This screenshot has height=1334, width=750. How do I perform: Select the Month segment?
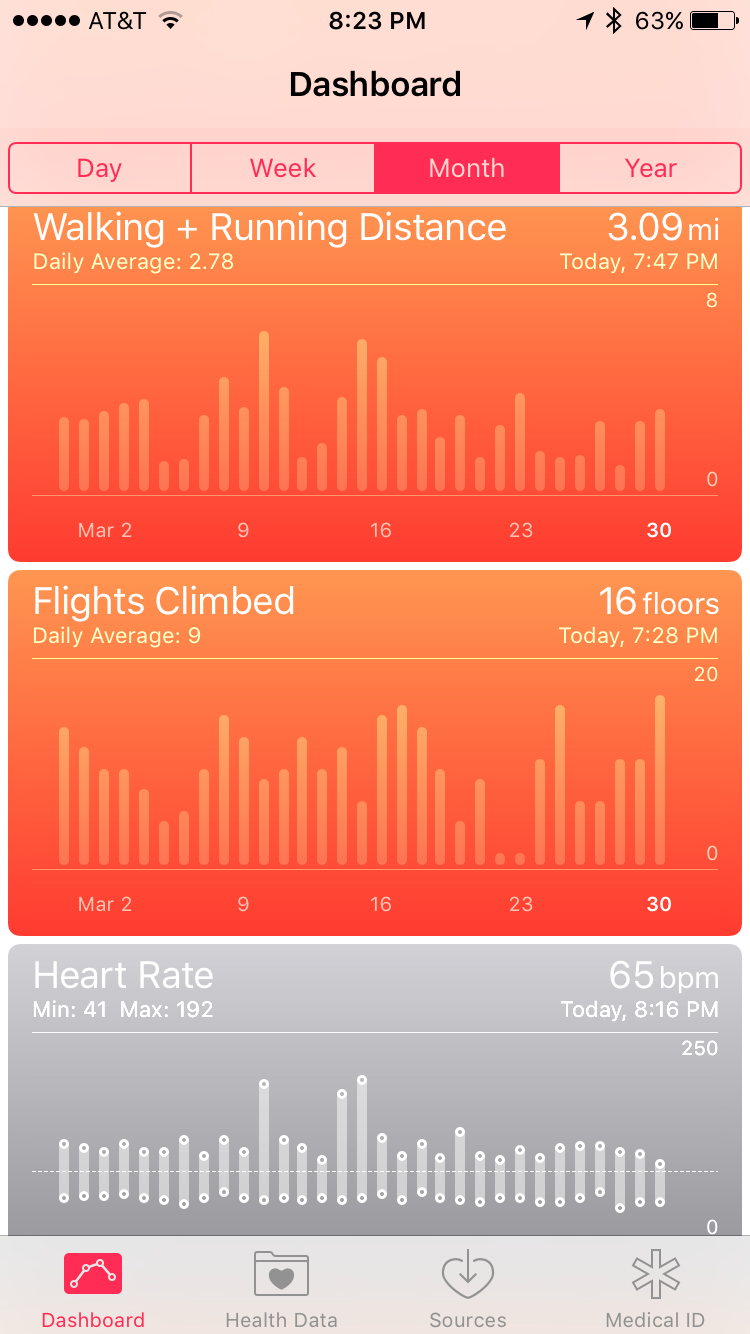click(x=467, y=168)
